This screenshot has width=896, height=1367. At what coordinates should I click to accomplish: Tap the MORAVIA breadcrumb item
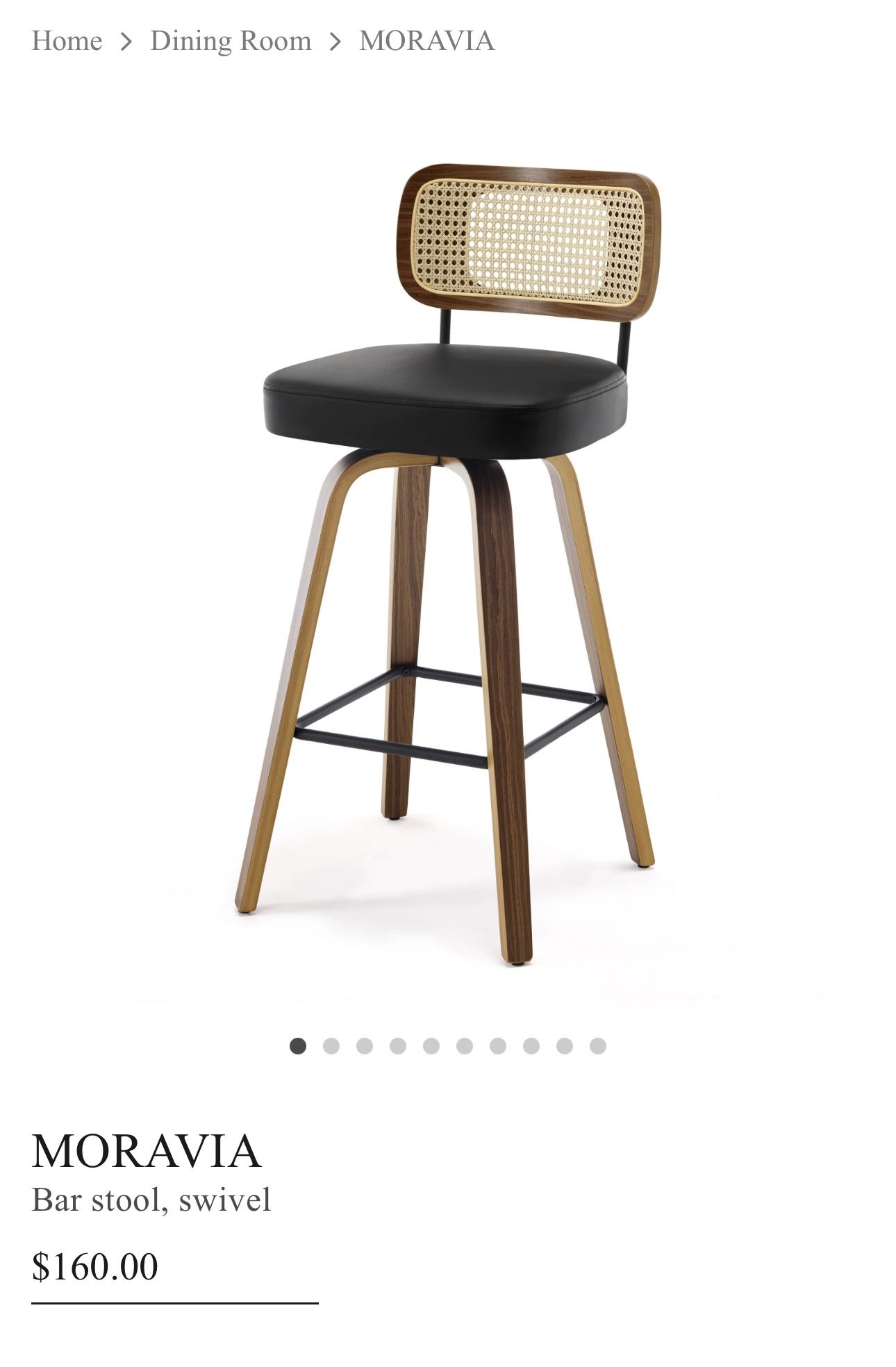pos(426,41)
